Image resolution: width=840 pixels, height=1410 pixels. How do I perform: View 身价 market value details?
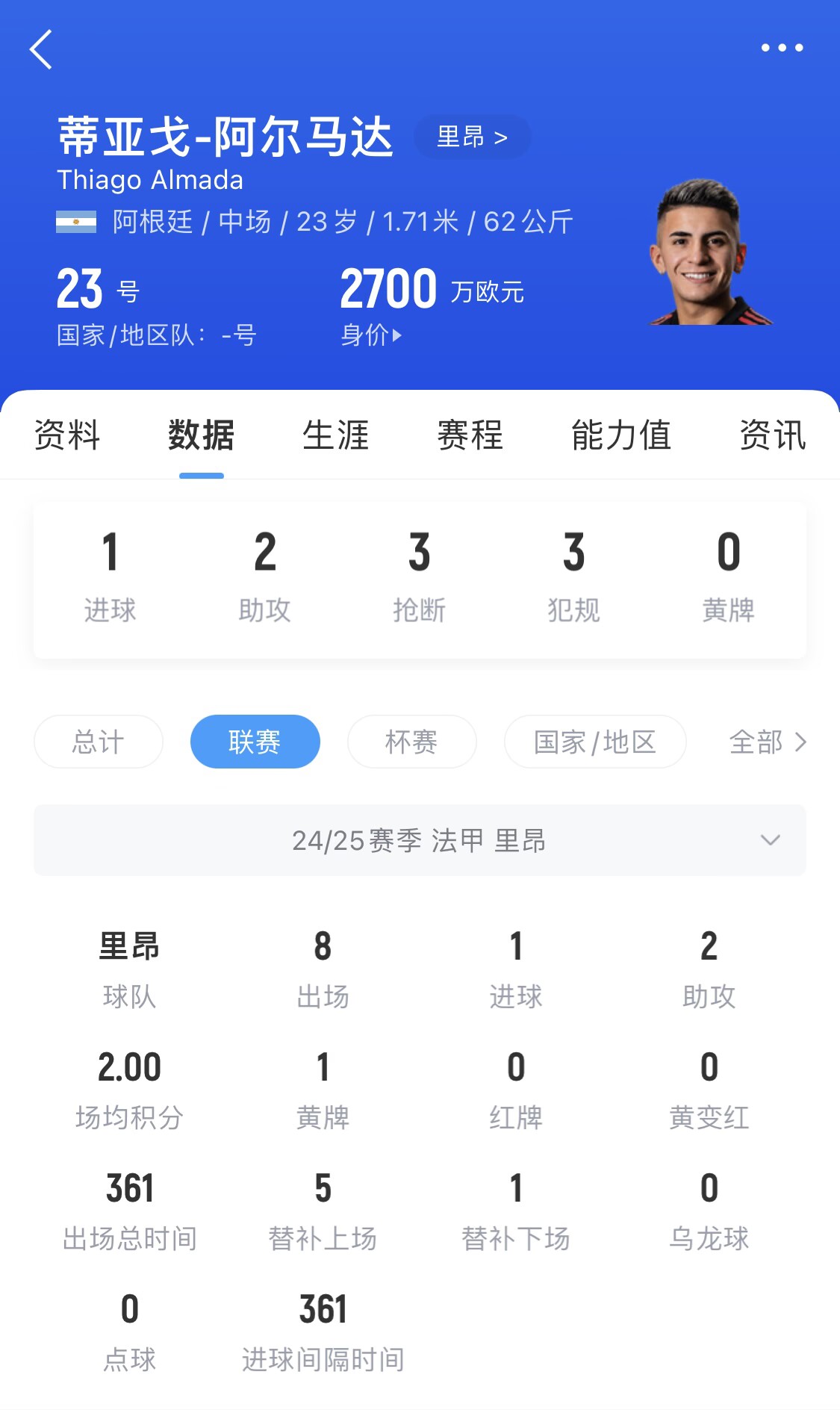tap(371, 335)
